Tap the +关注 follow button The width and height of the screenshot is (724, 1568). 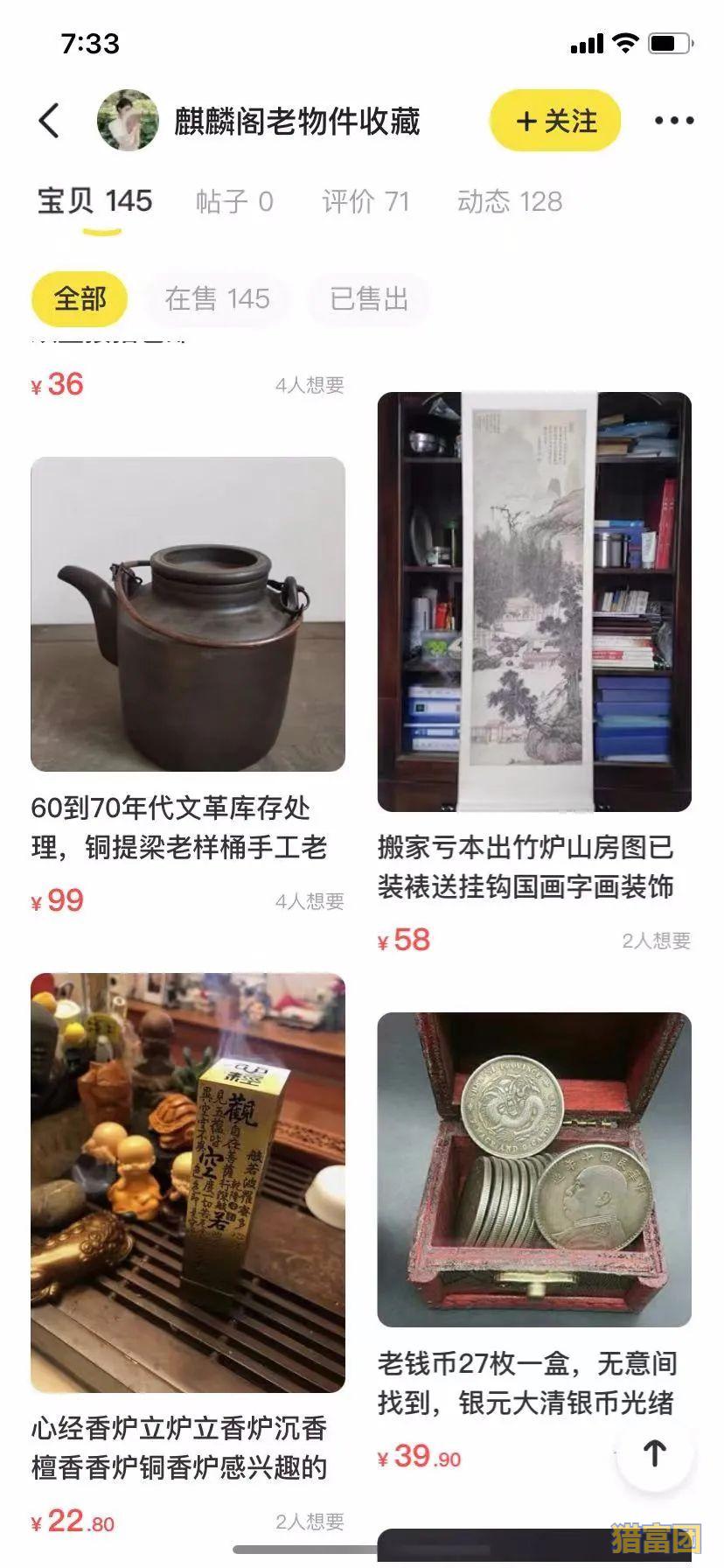point(553,122)
